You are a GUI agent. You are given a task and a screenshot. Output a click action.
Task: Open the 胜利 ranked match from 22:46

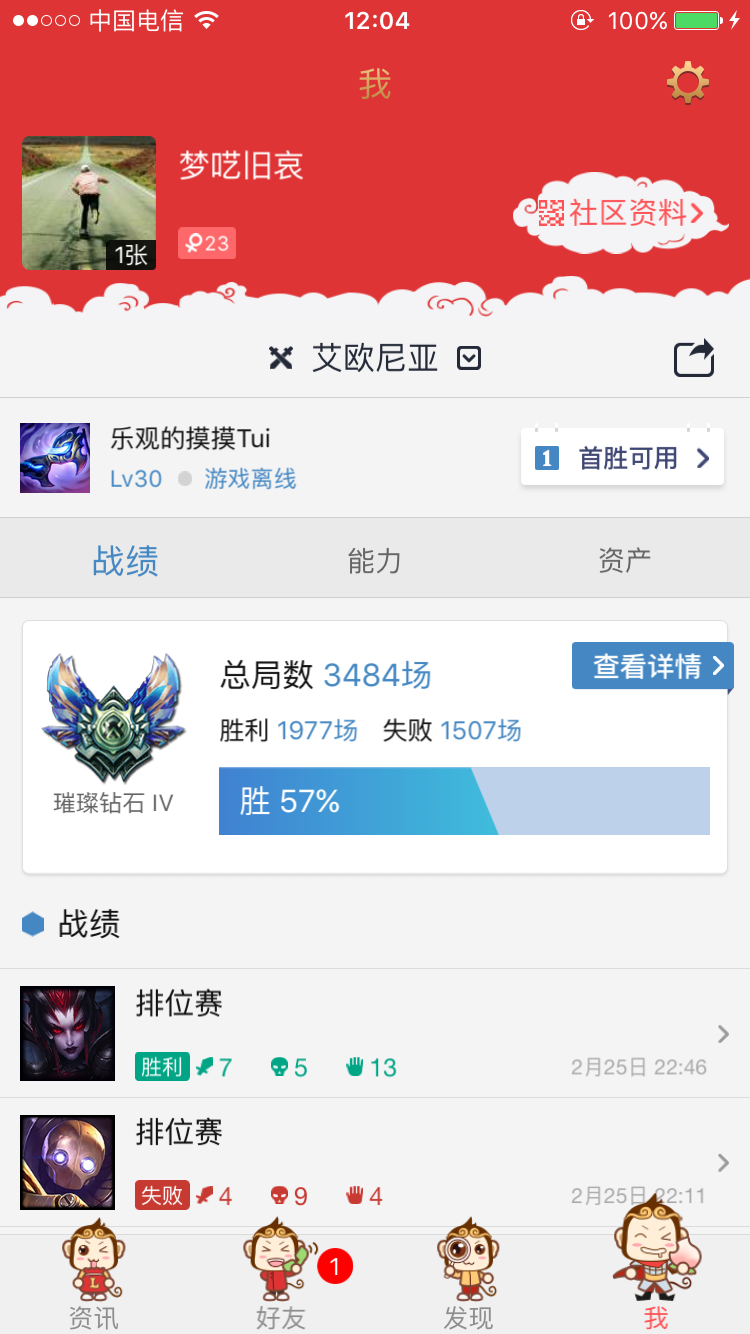point(375,1033)
